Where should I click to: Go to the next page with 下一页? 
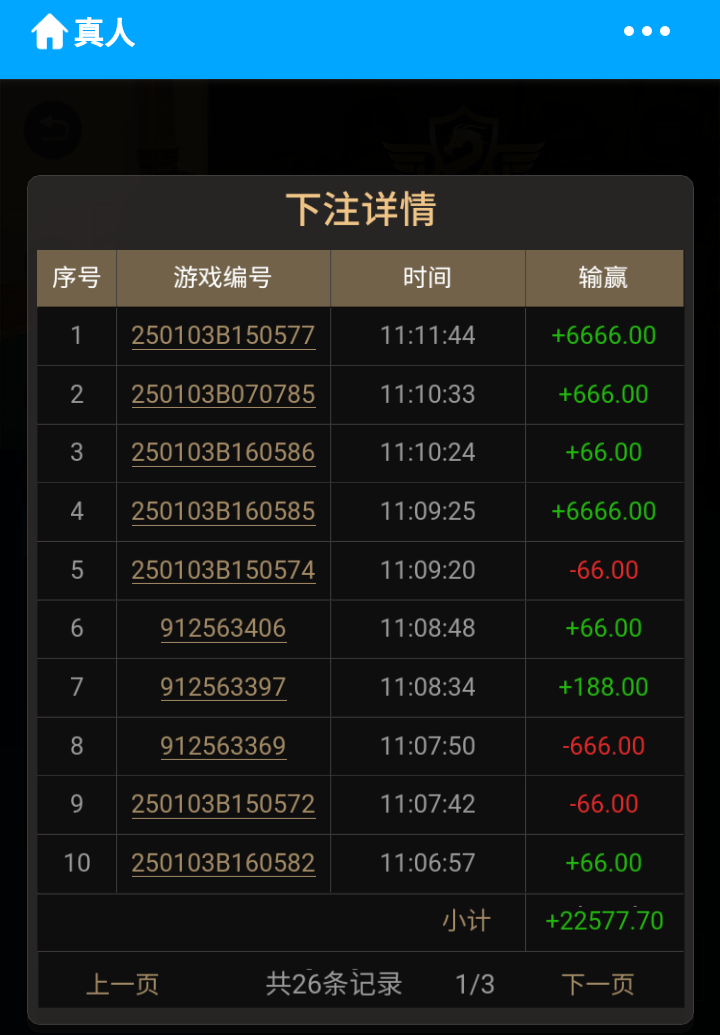[x=597, y=983]
